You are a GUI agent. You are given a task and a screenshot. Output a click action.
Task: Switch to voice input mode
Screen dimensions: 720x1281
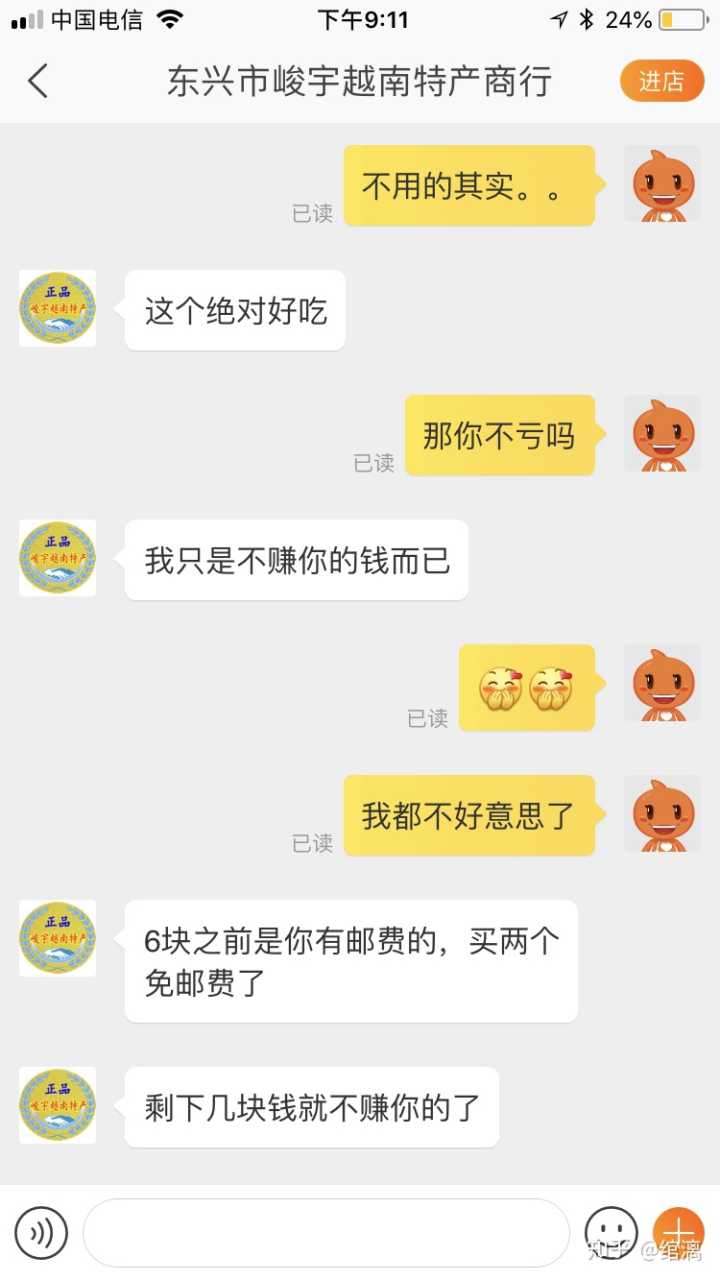coord(41,1232)
